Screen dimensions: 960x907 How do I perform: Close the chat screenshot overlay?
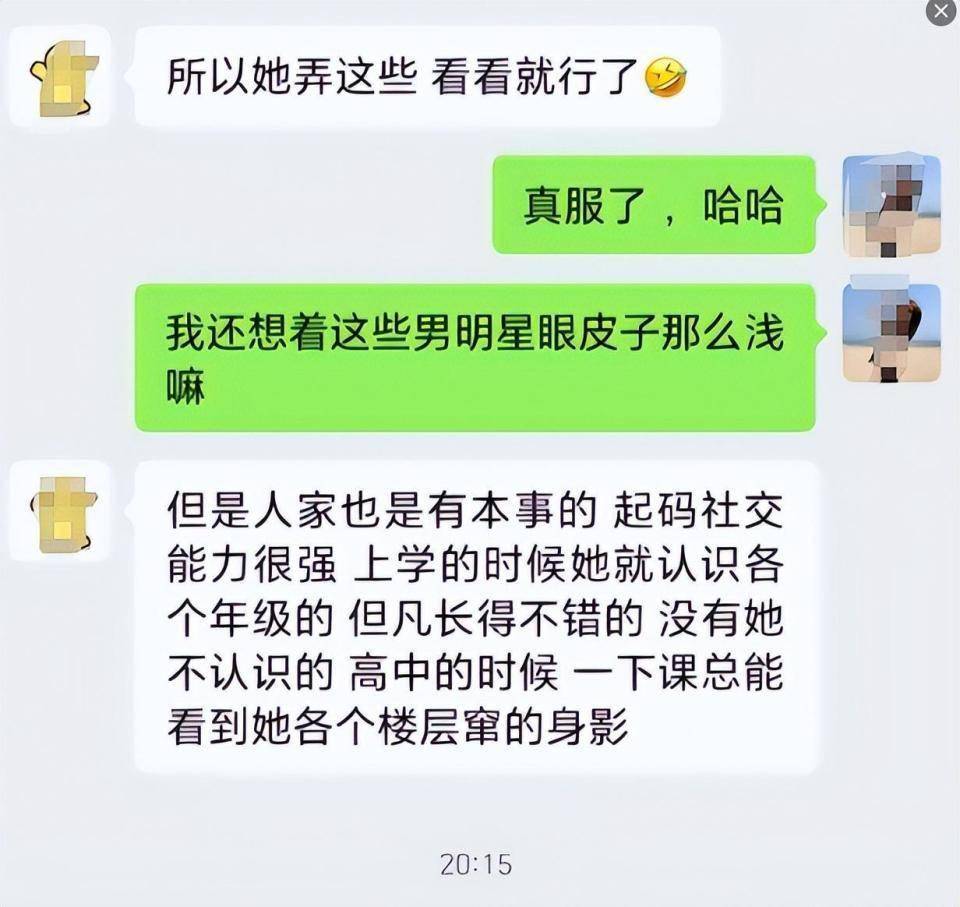[x=941, y=13]
